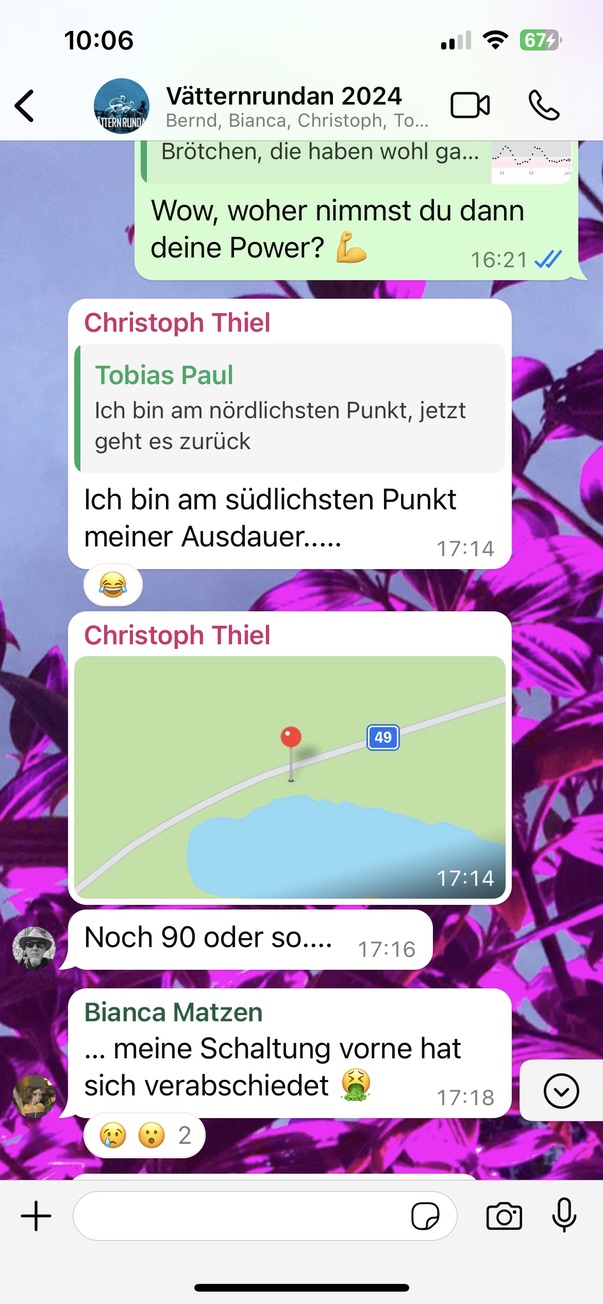The height and width of the screenshot is (1304, 603).
Task: Open the sticker picker
Action: point(426,1216)
